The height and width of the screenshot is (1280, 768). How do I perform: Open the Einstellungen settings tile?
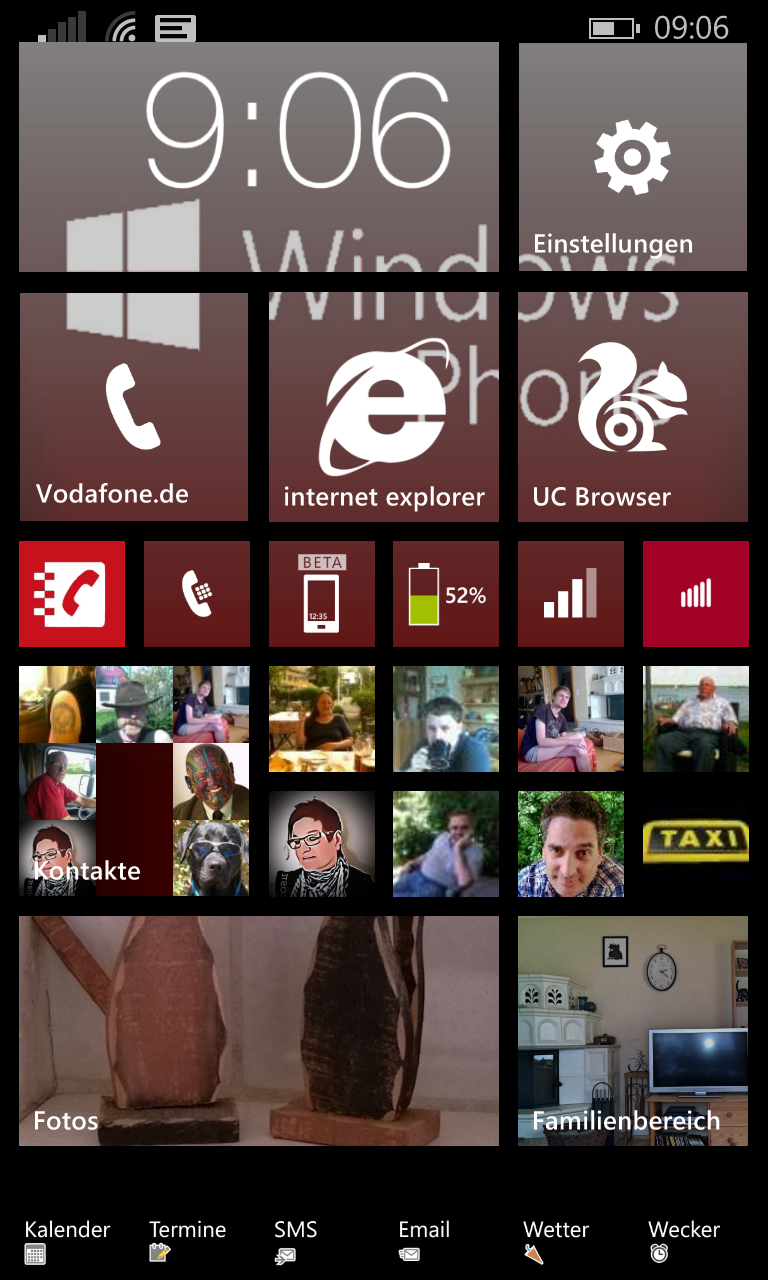click(632, 158)
